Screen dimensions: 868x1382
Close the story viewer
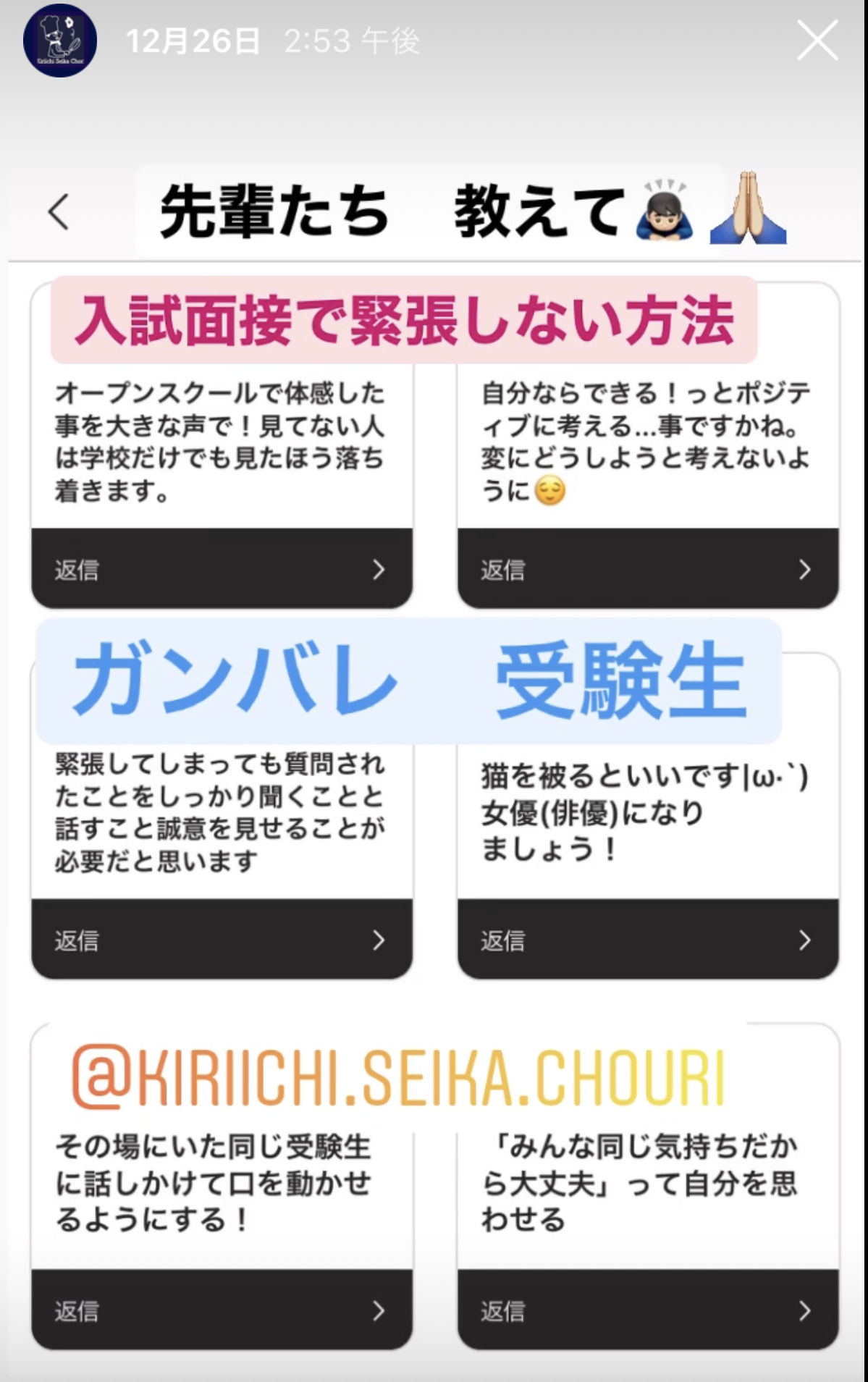(817, 41)
